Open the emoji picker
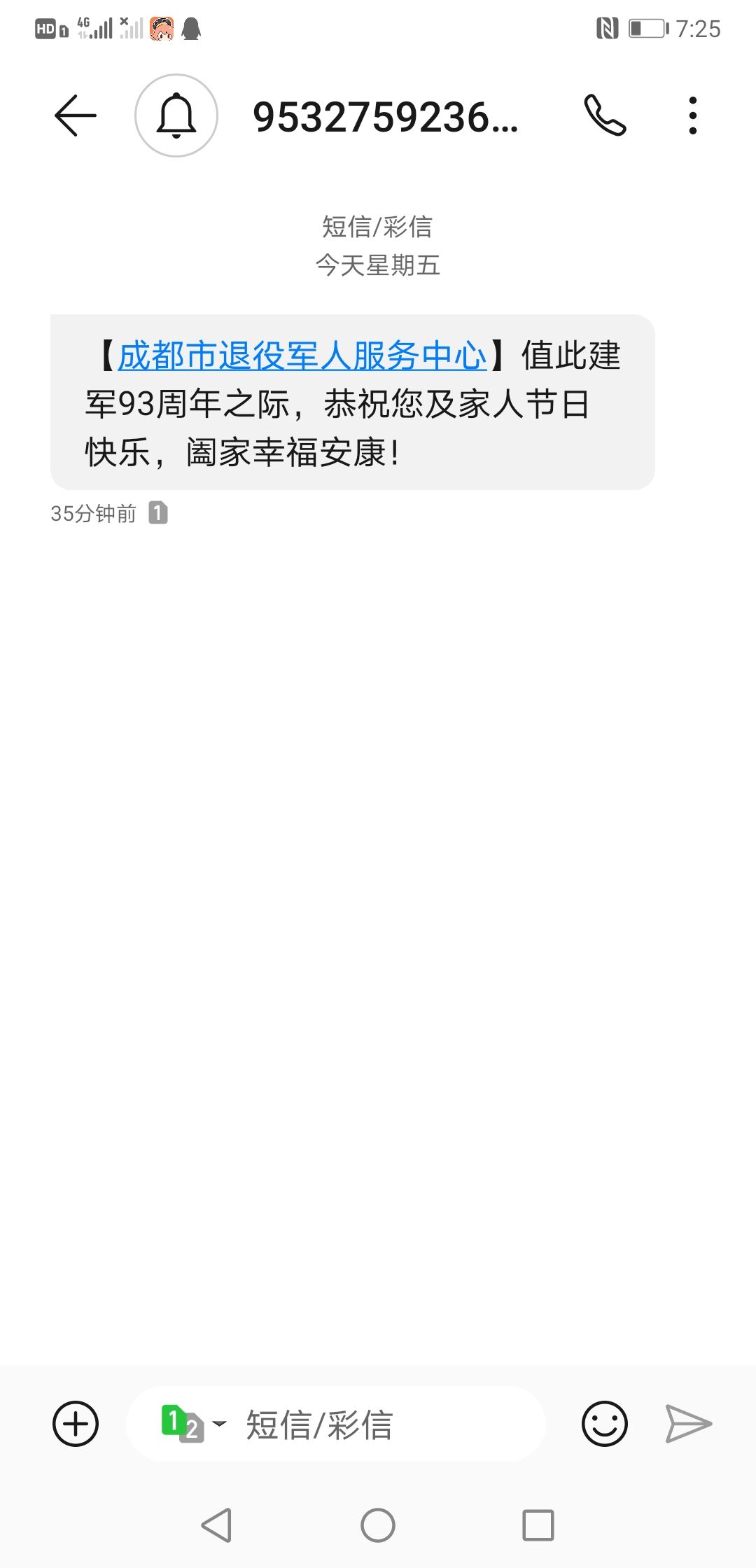The height and width of the screenshot is (1568, 756). pyautogui.click(x=605, y=1423)
